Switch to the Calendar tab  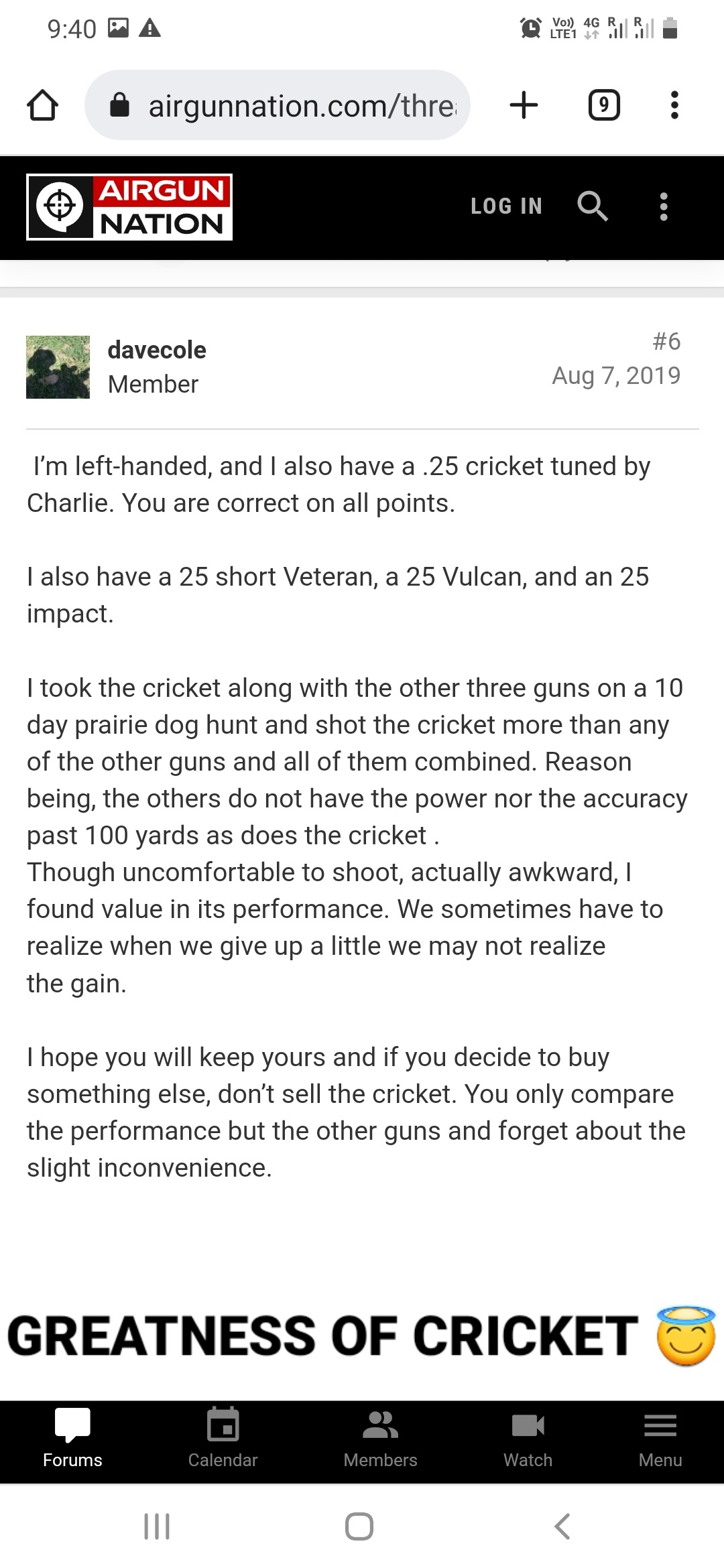[x=223, y=1439]
